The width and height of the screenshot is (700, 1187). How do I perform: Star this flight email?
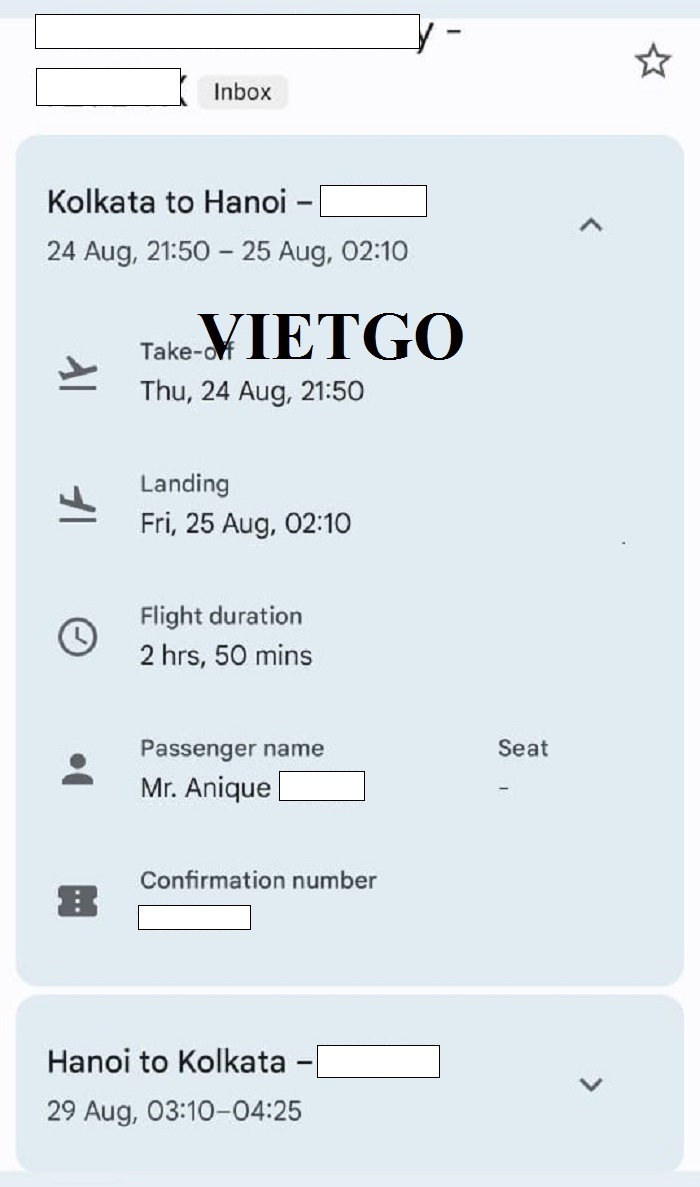pyautogui.click(x=652, y=61)
